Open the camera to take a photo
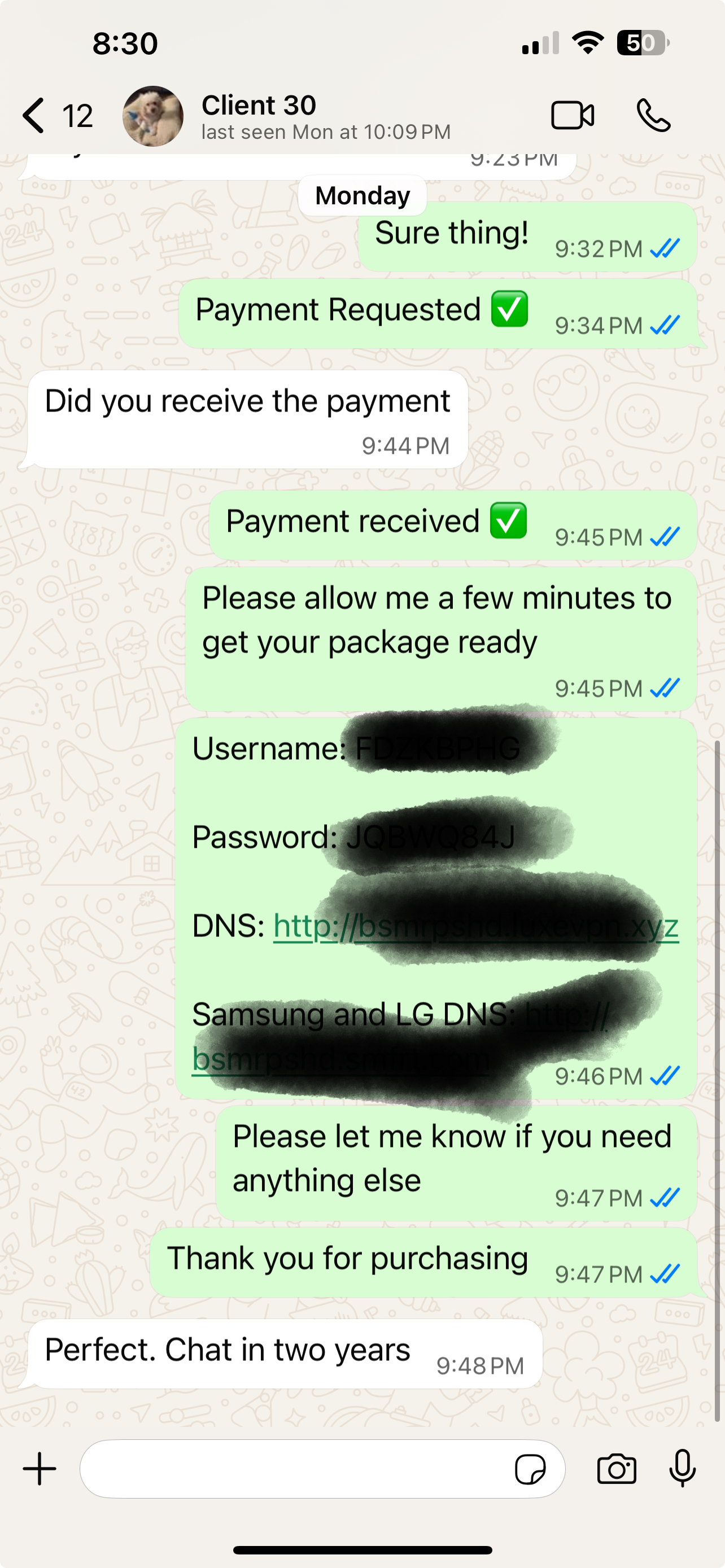The image size is (725, 1568). [616, 1469]
